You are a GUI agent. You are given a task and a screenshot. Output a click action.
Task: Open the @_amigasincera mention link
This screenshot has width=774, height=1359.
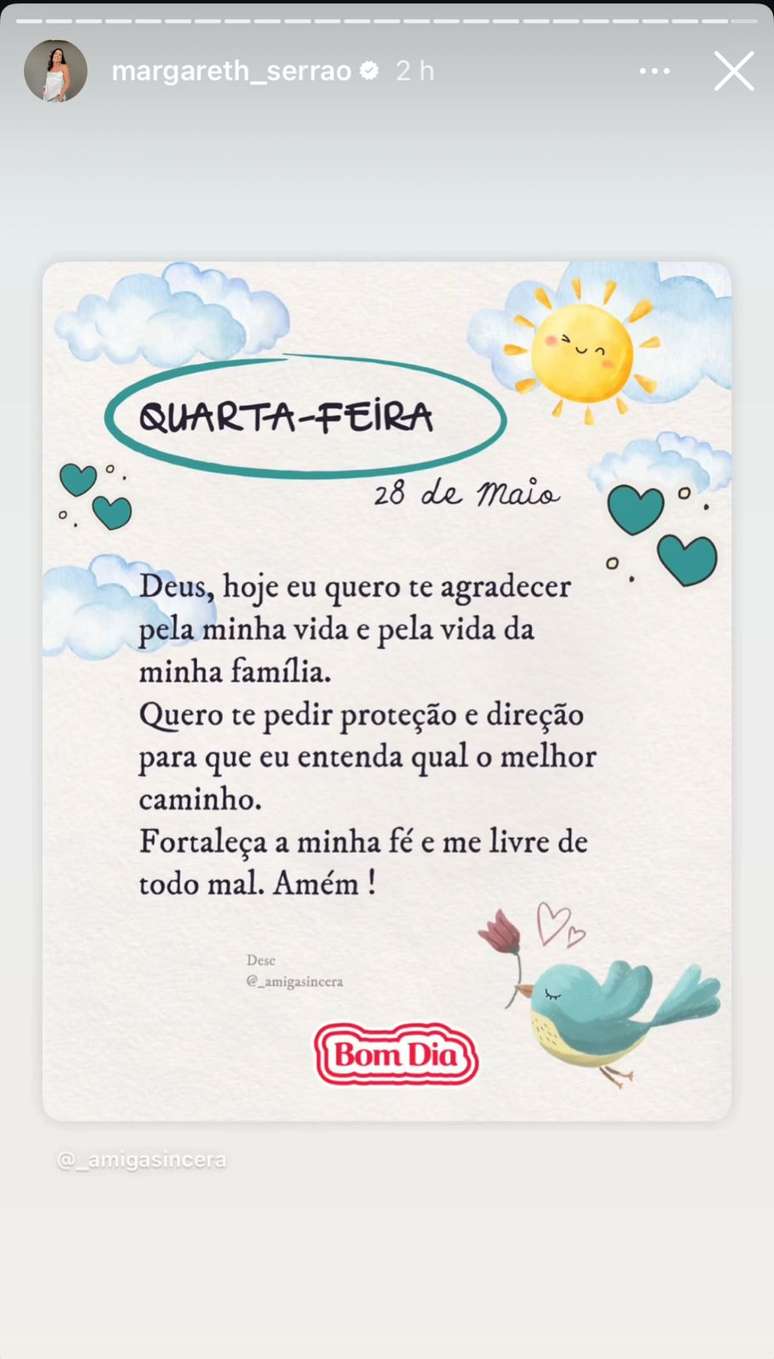141,1160
